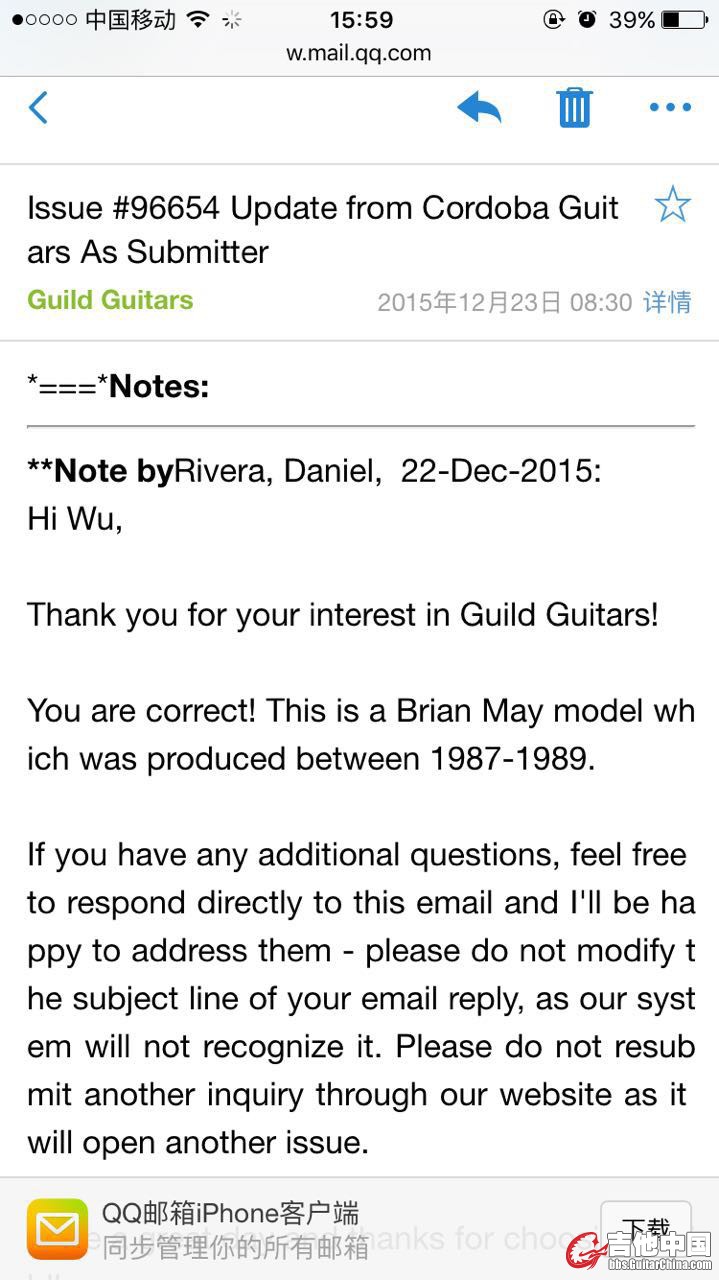Tap the sender name Guild Guitars

110,300
